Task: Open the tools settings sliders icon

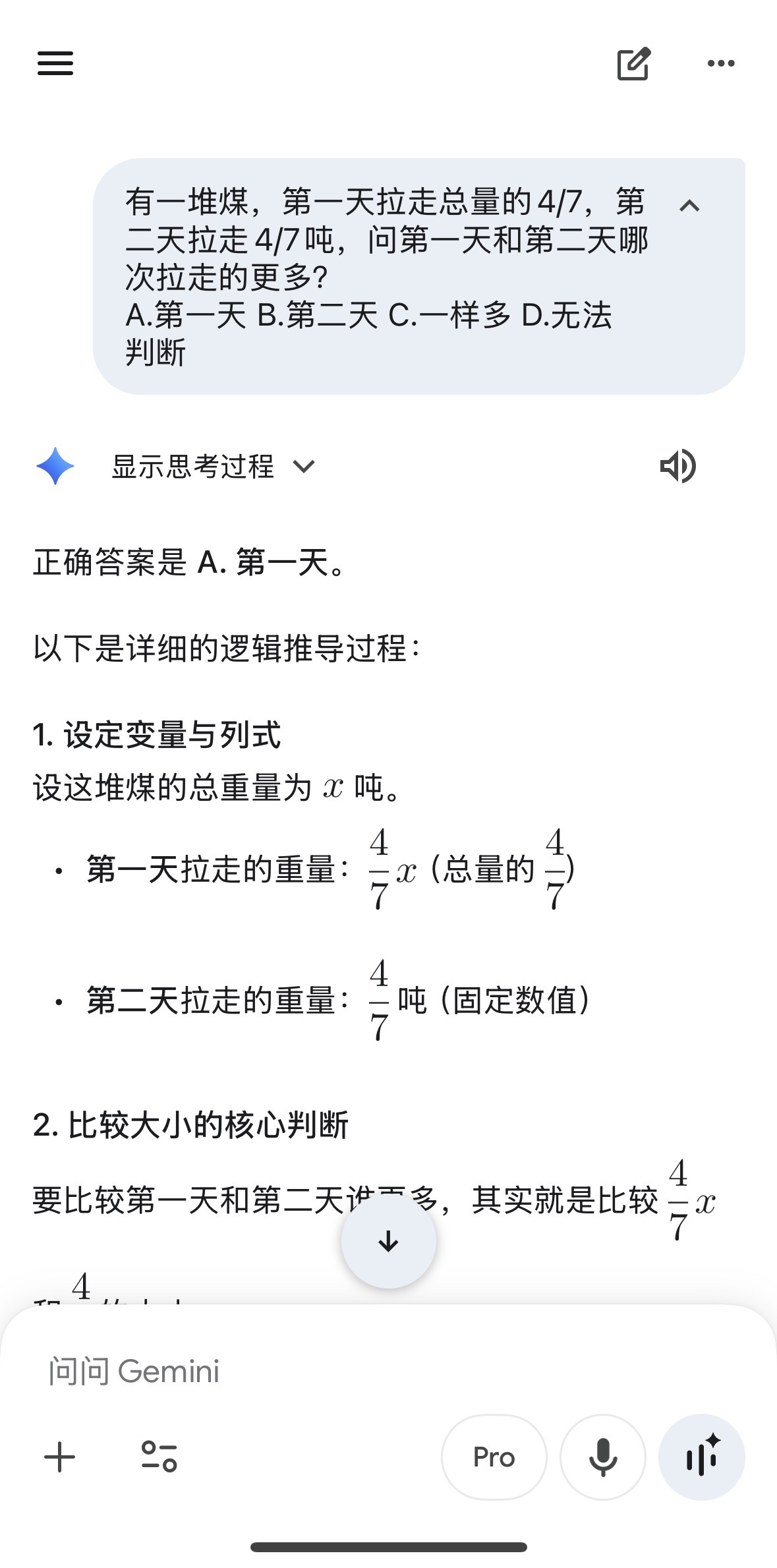Action: [159, 1457]
